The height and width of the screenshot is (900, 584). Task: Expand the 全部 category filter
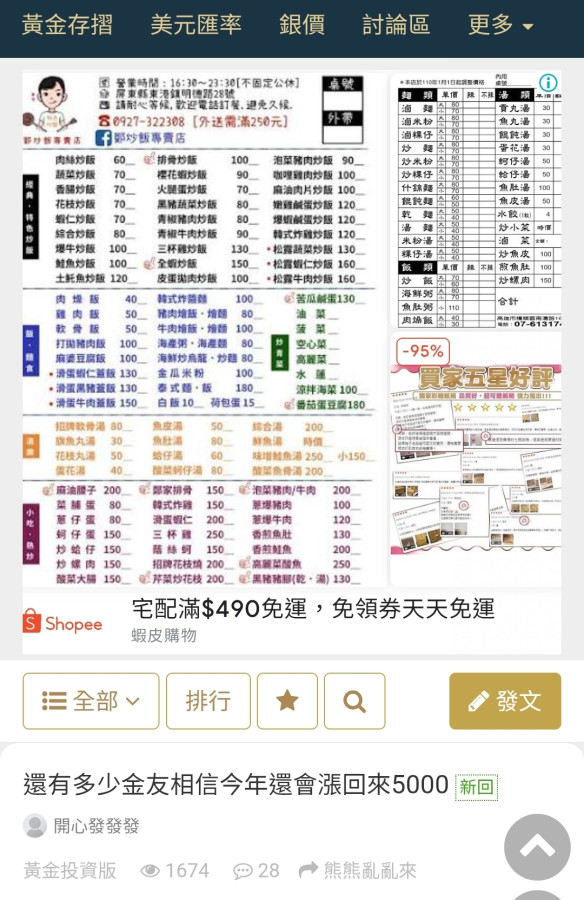coord(91,701)
